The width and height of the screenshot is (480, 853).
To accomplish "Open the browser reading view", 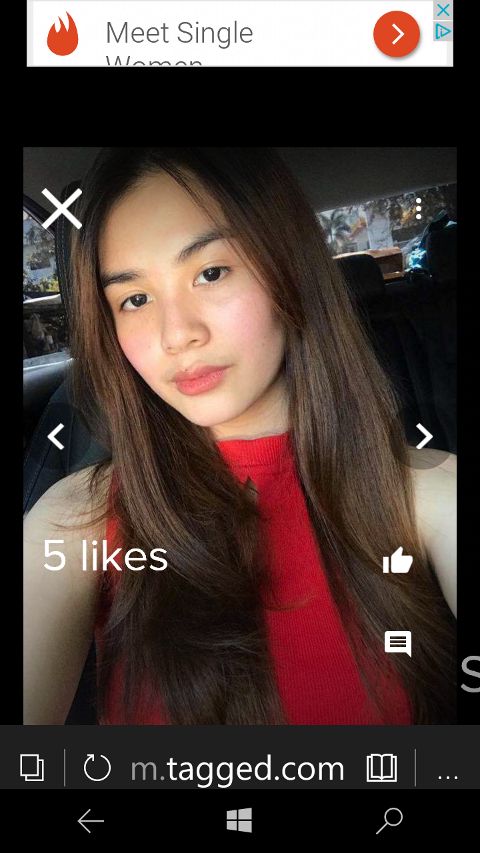I will 381,768.
